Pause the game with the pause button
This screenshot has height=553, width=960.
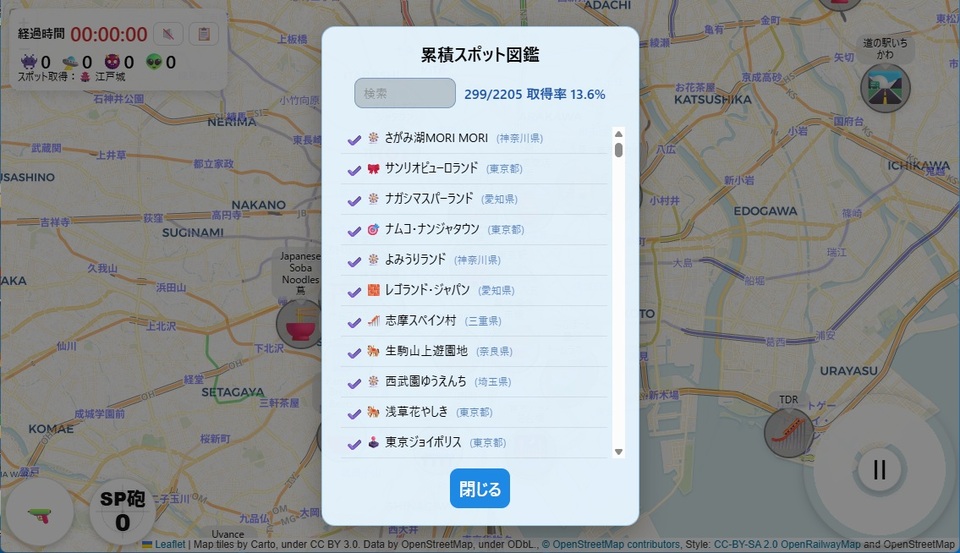pos(879,470)
